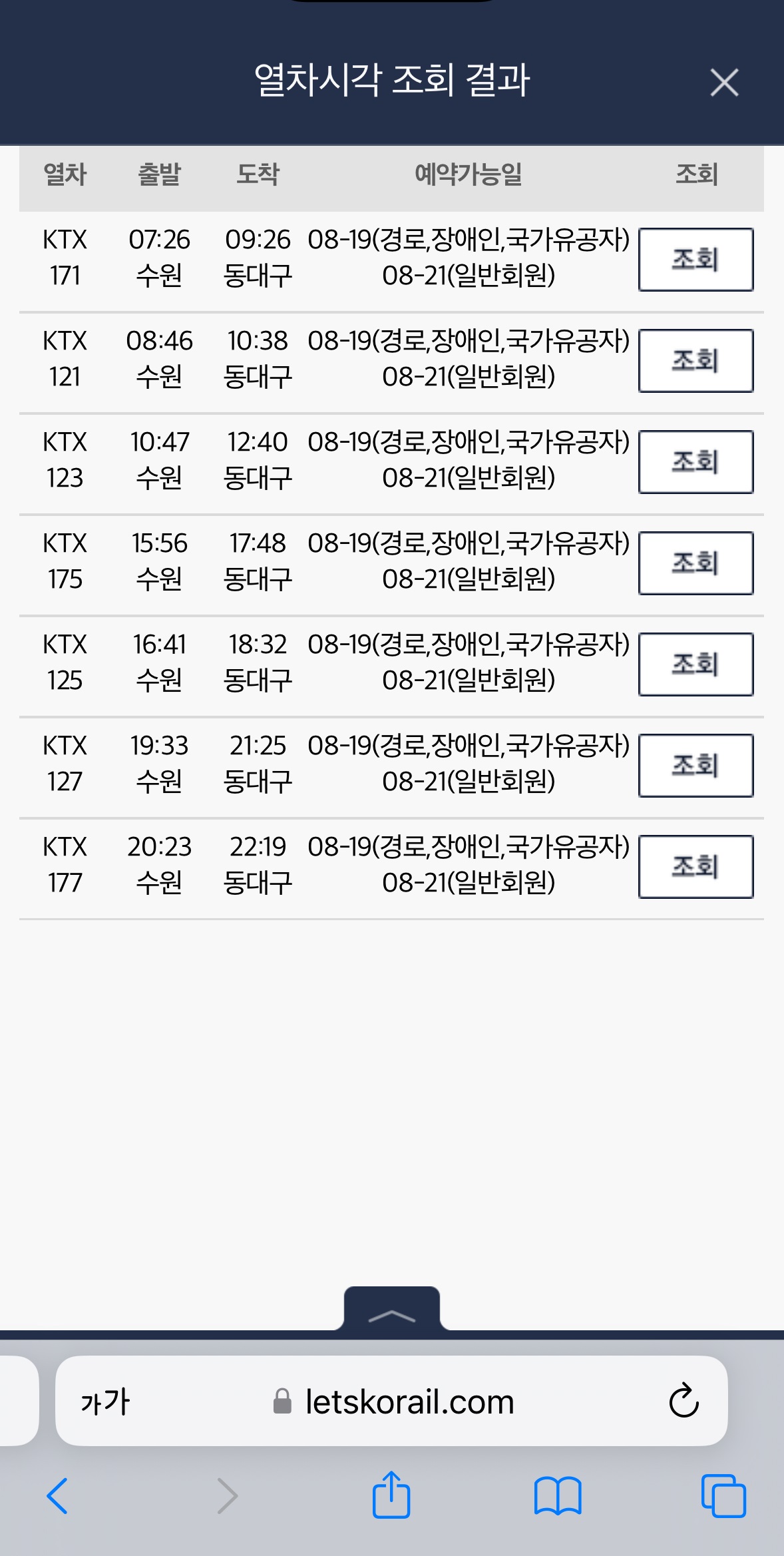Open 조회 for KTX 127 departing 19:33
The width and height of the screenshot is (784, 1556).
(x=695, y=766)
